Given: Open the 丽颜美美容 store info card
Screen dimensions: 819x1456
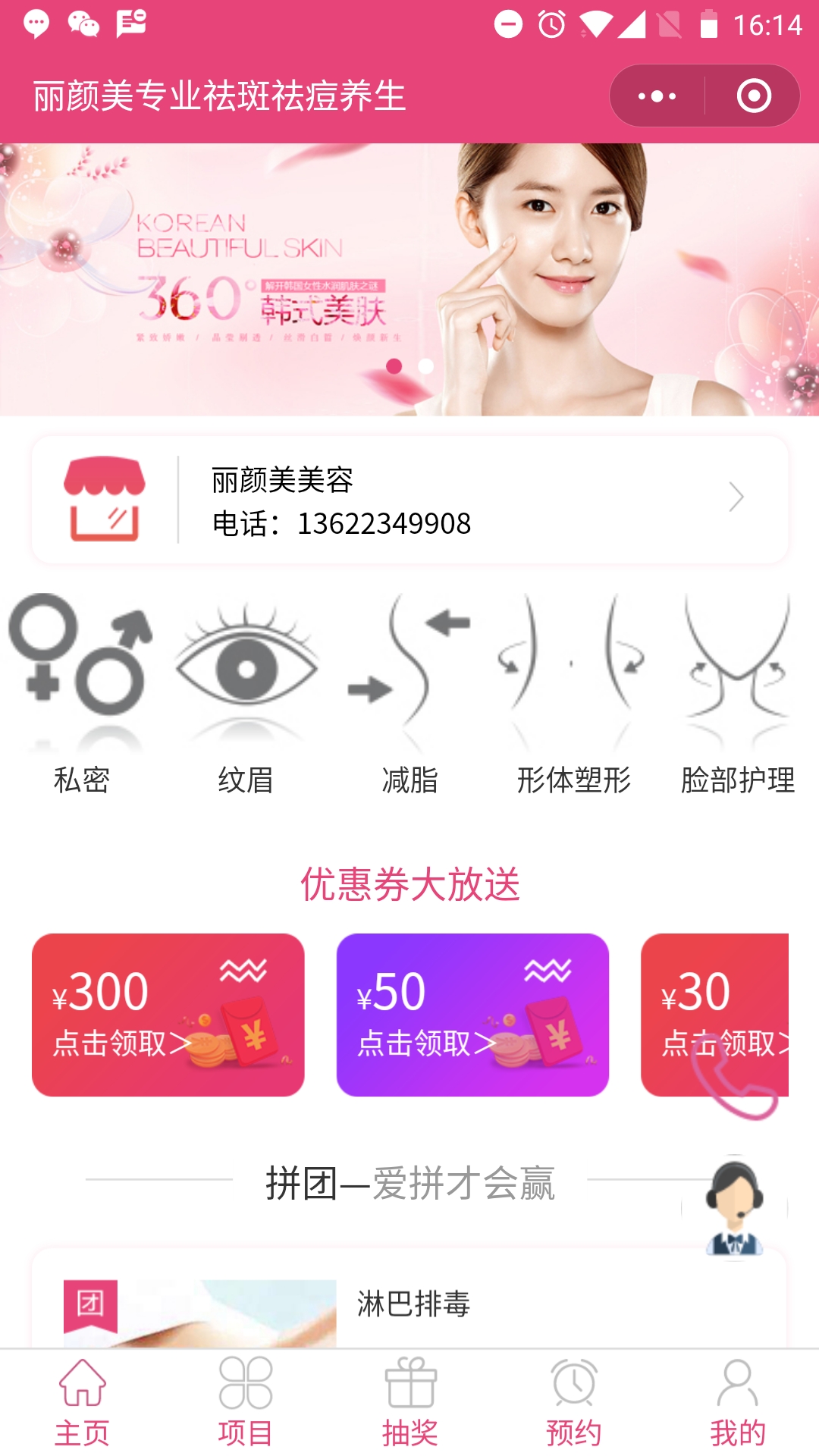Looking at the screenshot, I should pos(409,499).
